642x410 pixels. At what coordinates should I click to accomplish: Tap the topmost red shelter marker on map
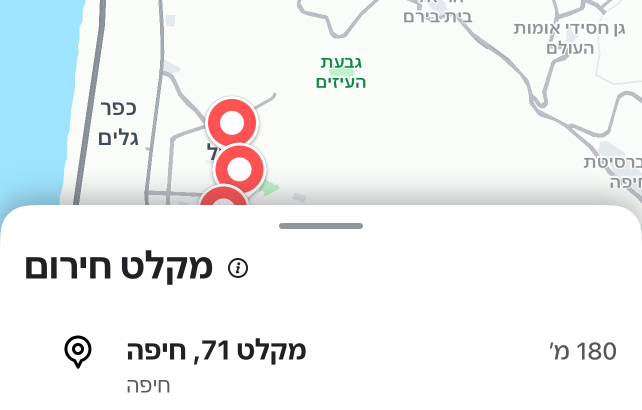(x=232, y=124)
